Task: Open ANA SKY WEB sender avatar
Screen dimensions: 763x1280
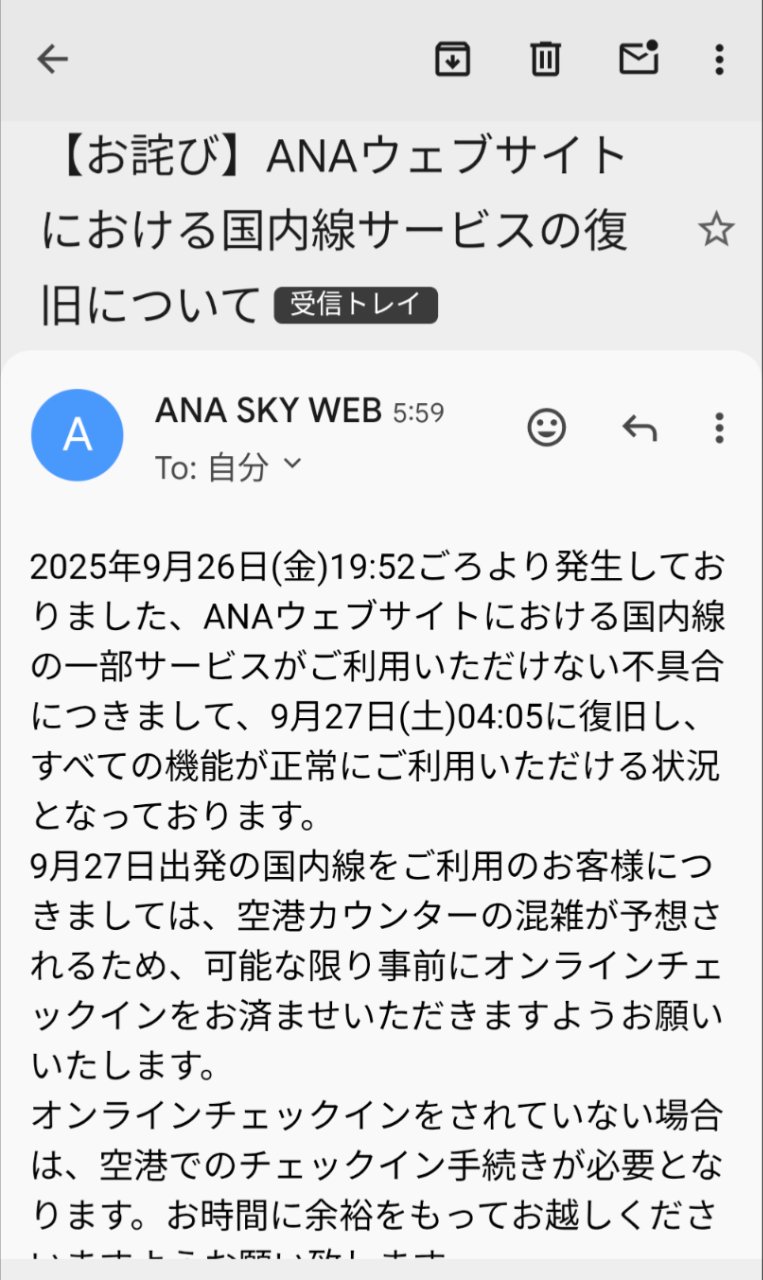Action: tap(78, 435)
